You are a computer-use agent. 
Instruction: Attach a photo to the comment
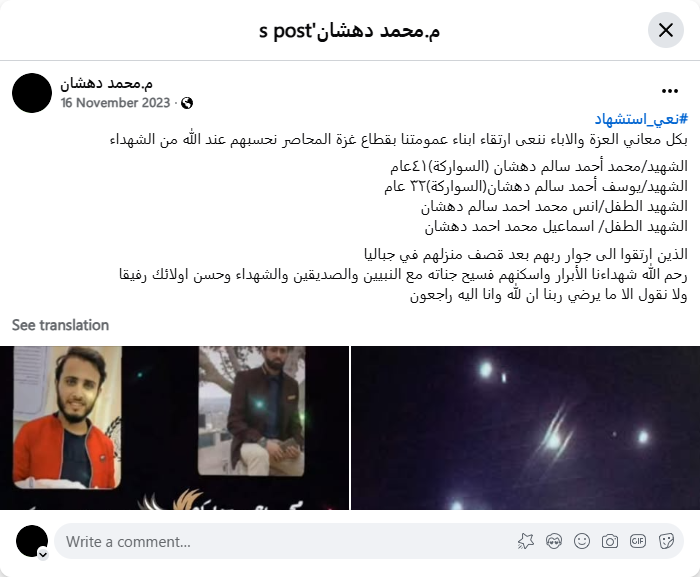coord(610,541)
